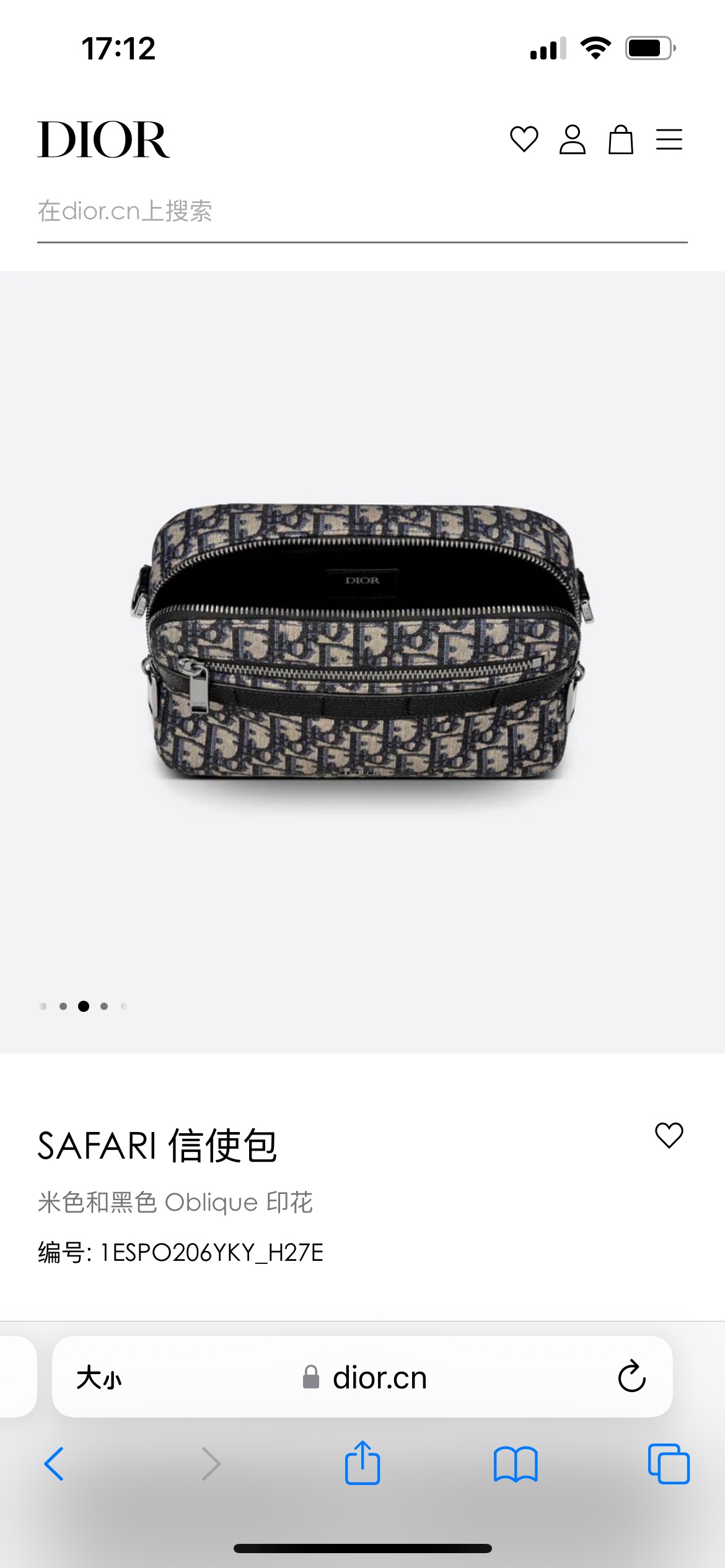Show all open browser tabs
Image resolution: width=725 pixels, height=1568 pixels.
coord(669,1464)
